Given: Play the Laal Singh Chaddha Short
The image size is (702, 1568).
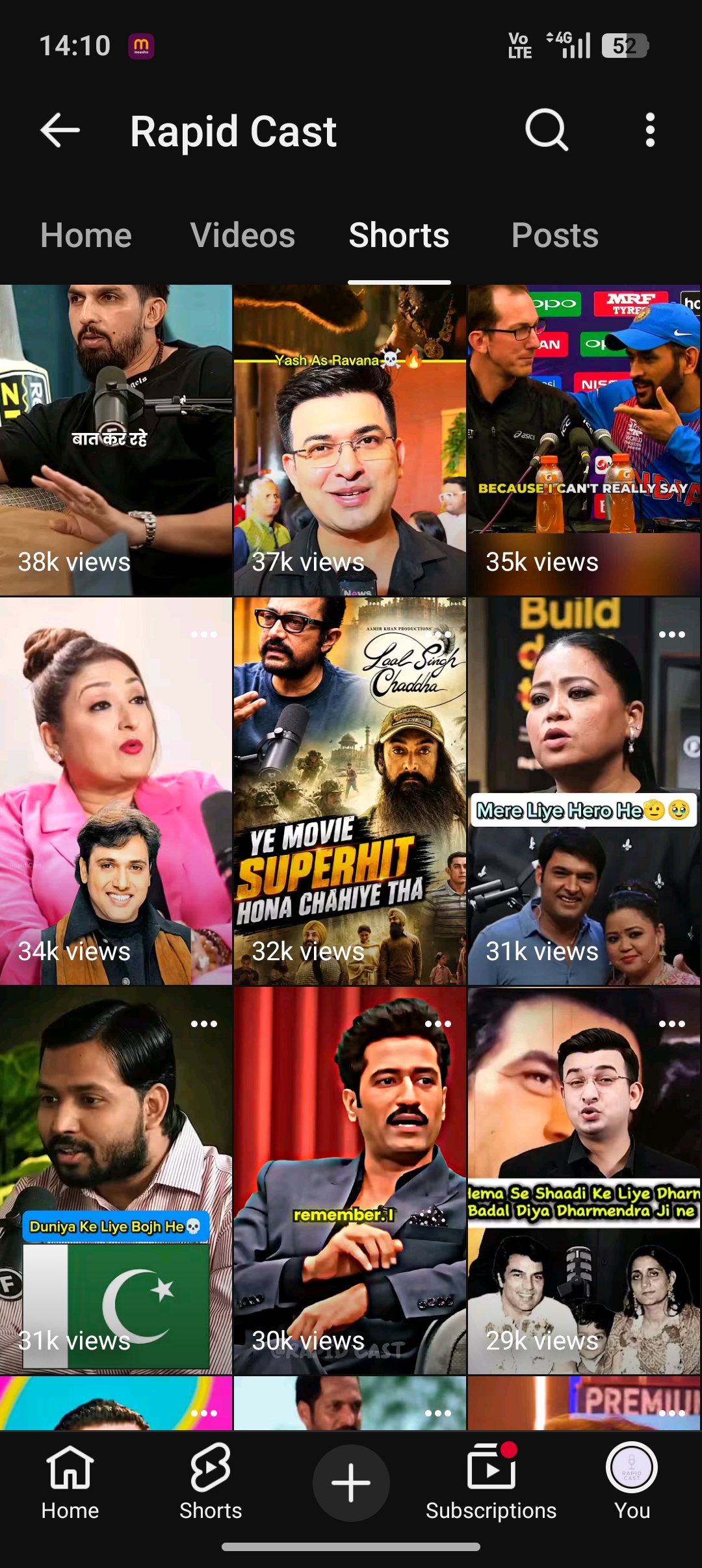Looking at the screenshot, I should (350, 791).
